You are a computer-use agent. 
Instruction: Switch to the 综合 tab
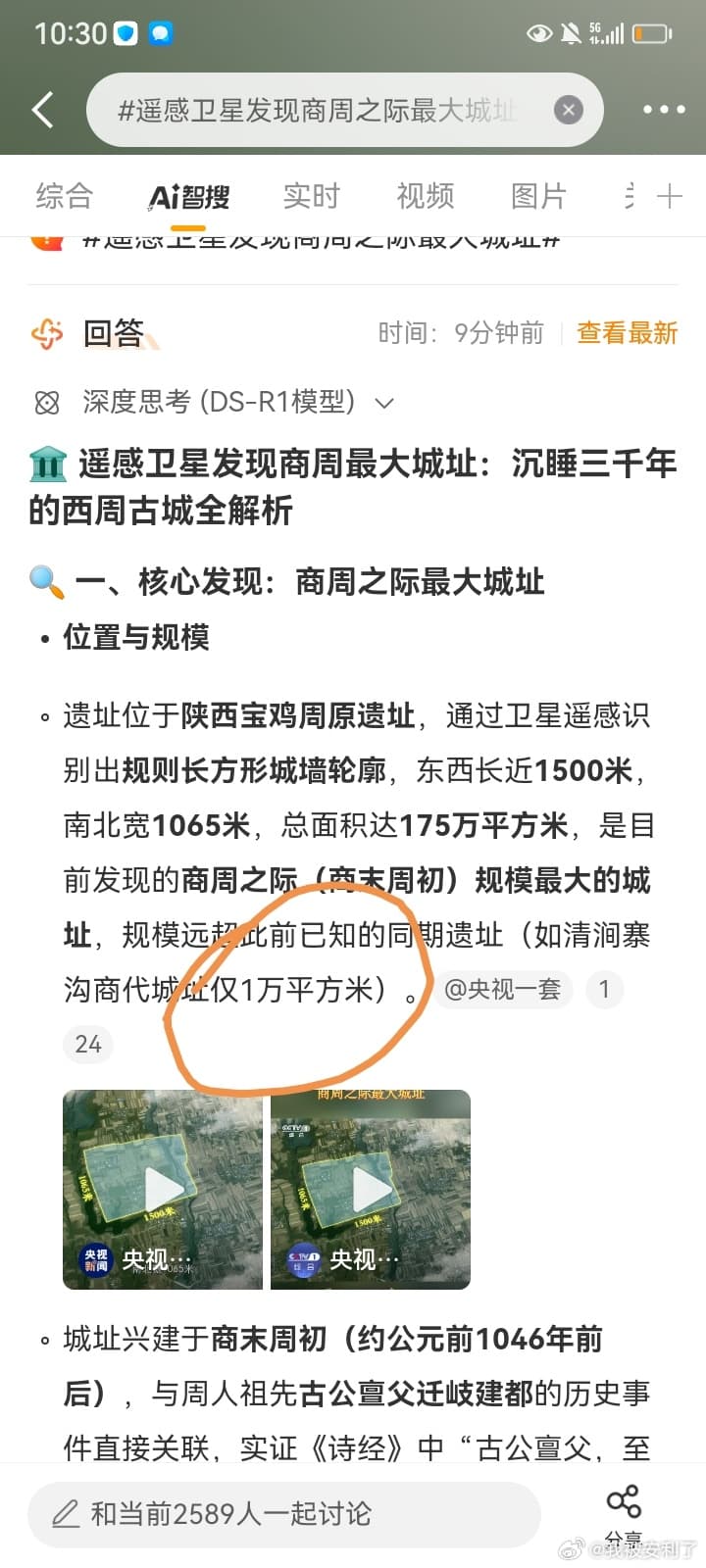point(65,196)
